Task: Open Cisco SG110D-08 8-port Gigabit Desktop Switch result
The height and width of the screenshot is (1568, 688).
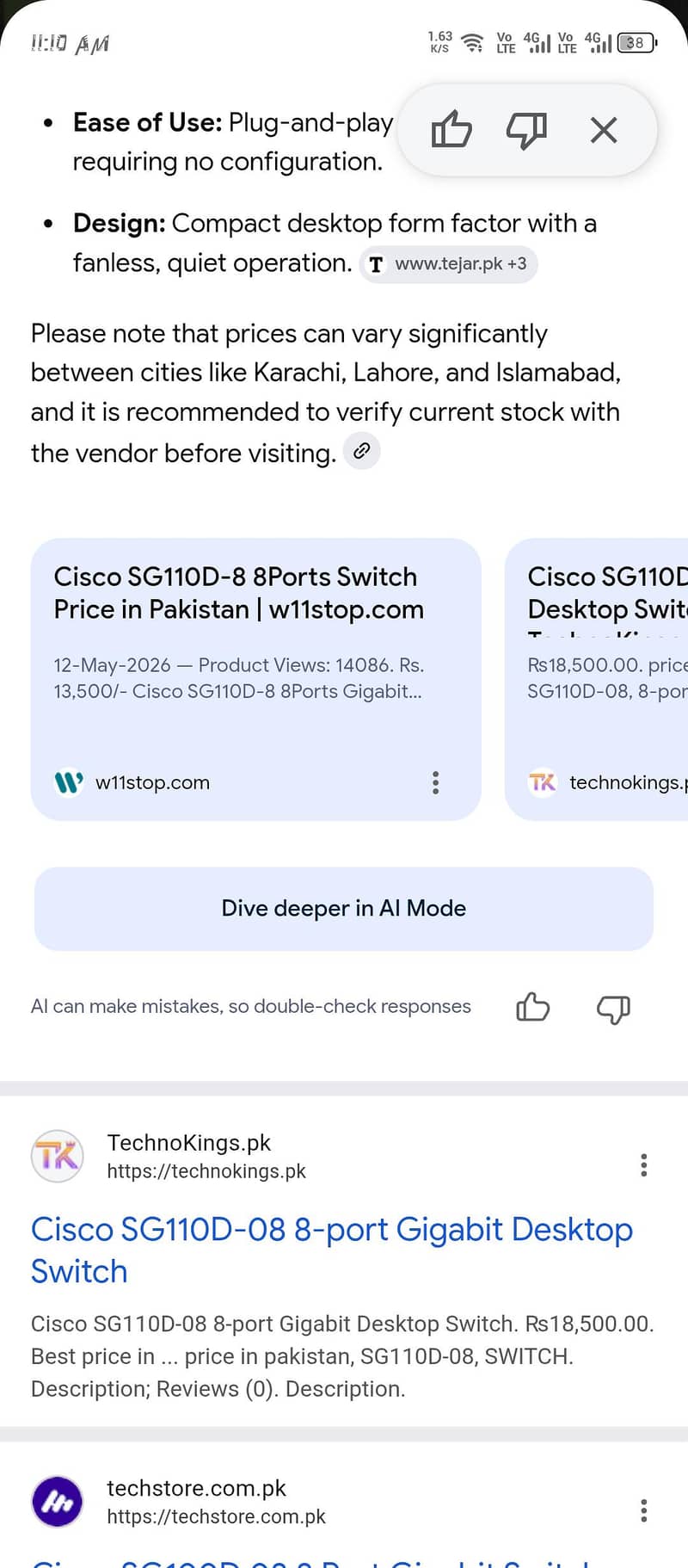Action: pyautogui.click(x=332, y=1250)
